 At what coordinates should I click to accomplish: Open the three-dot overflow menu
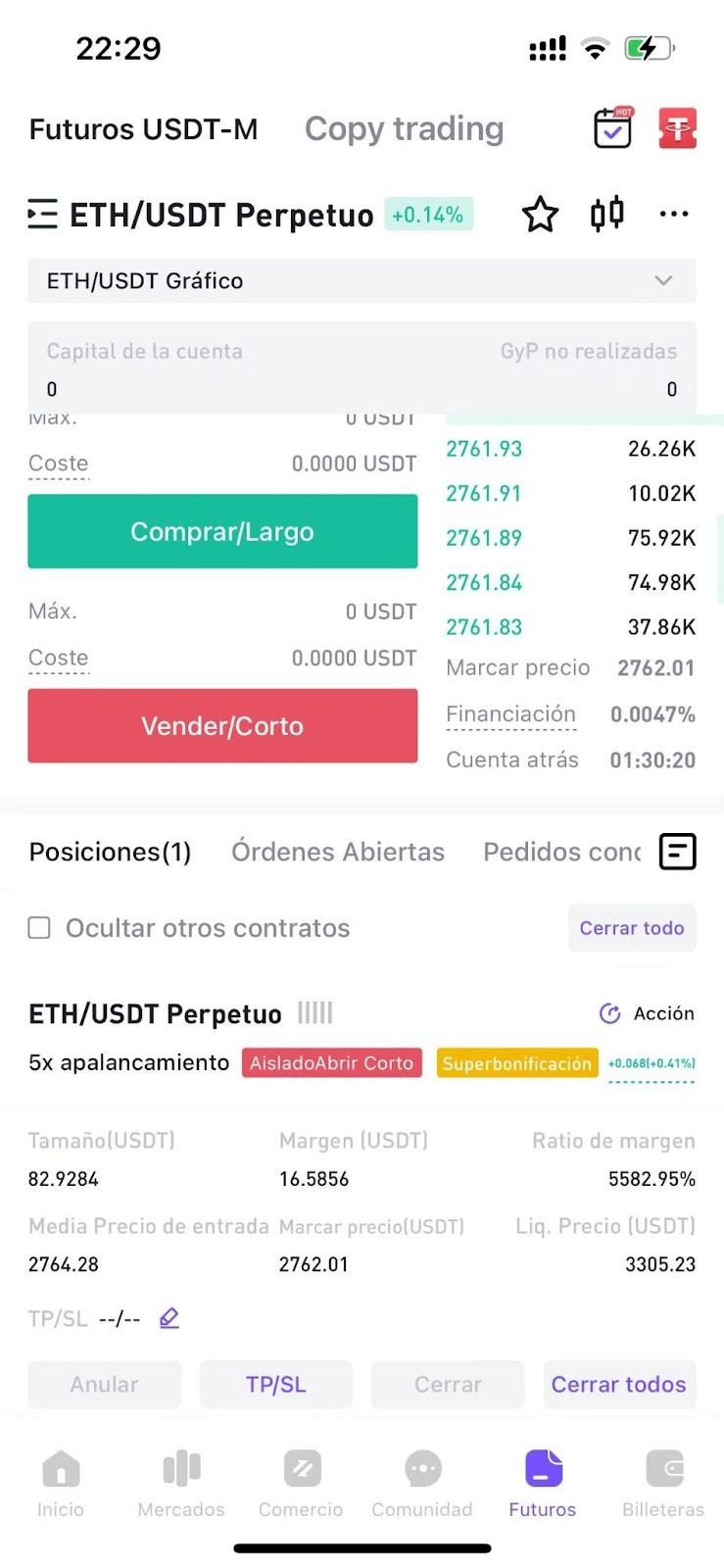coord(674,214)
